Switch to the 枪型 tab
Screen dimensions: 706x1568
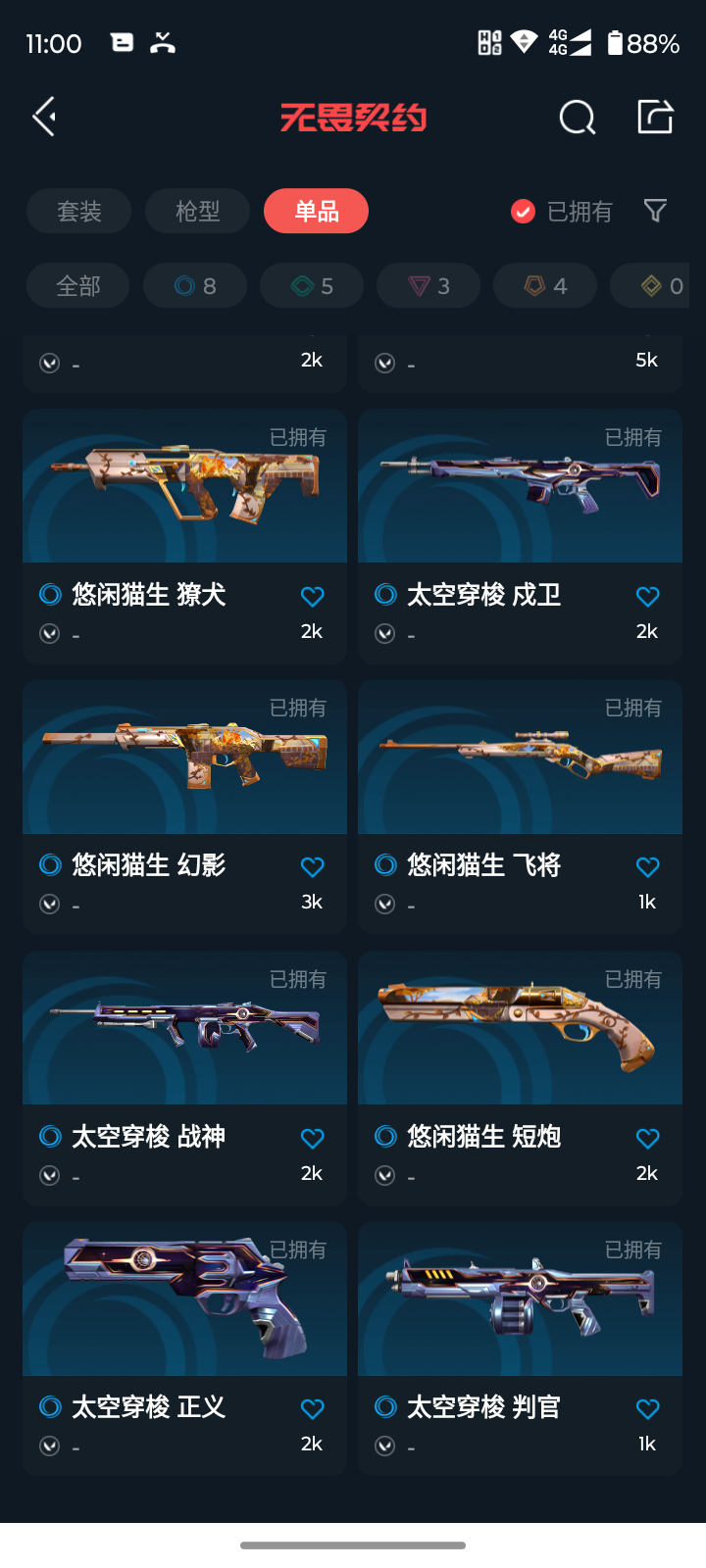tap(197, 211)
